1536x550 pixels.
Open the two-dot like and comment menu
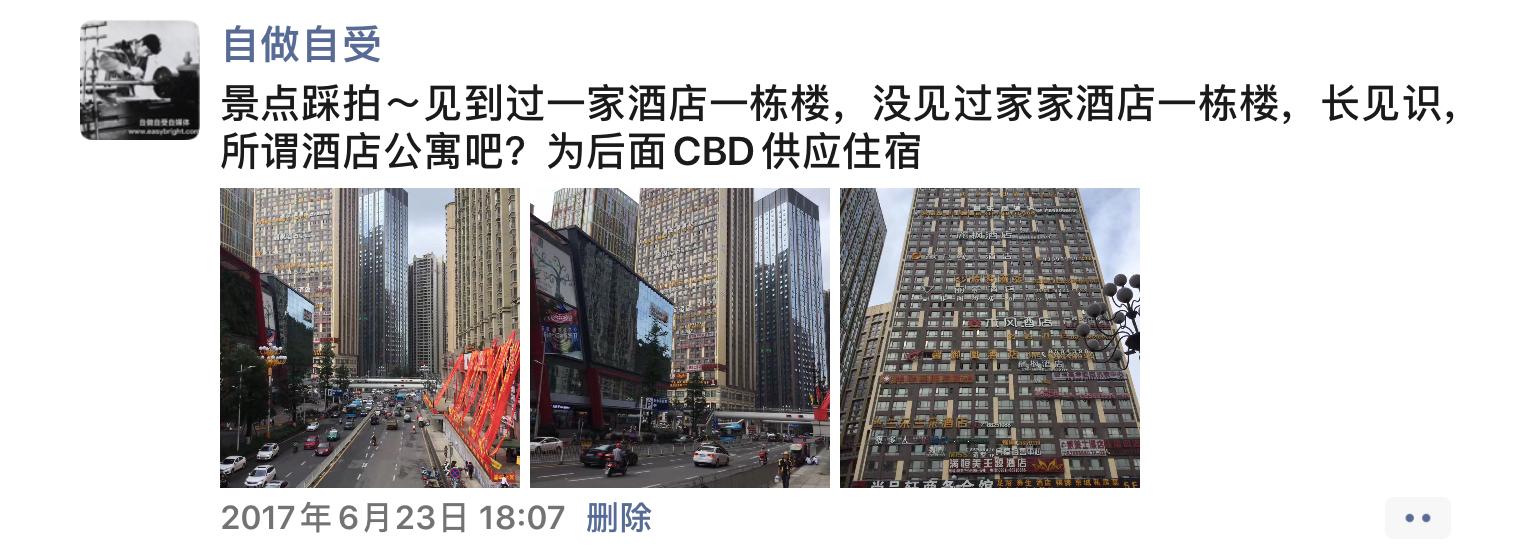click(1417, 517)
